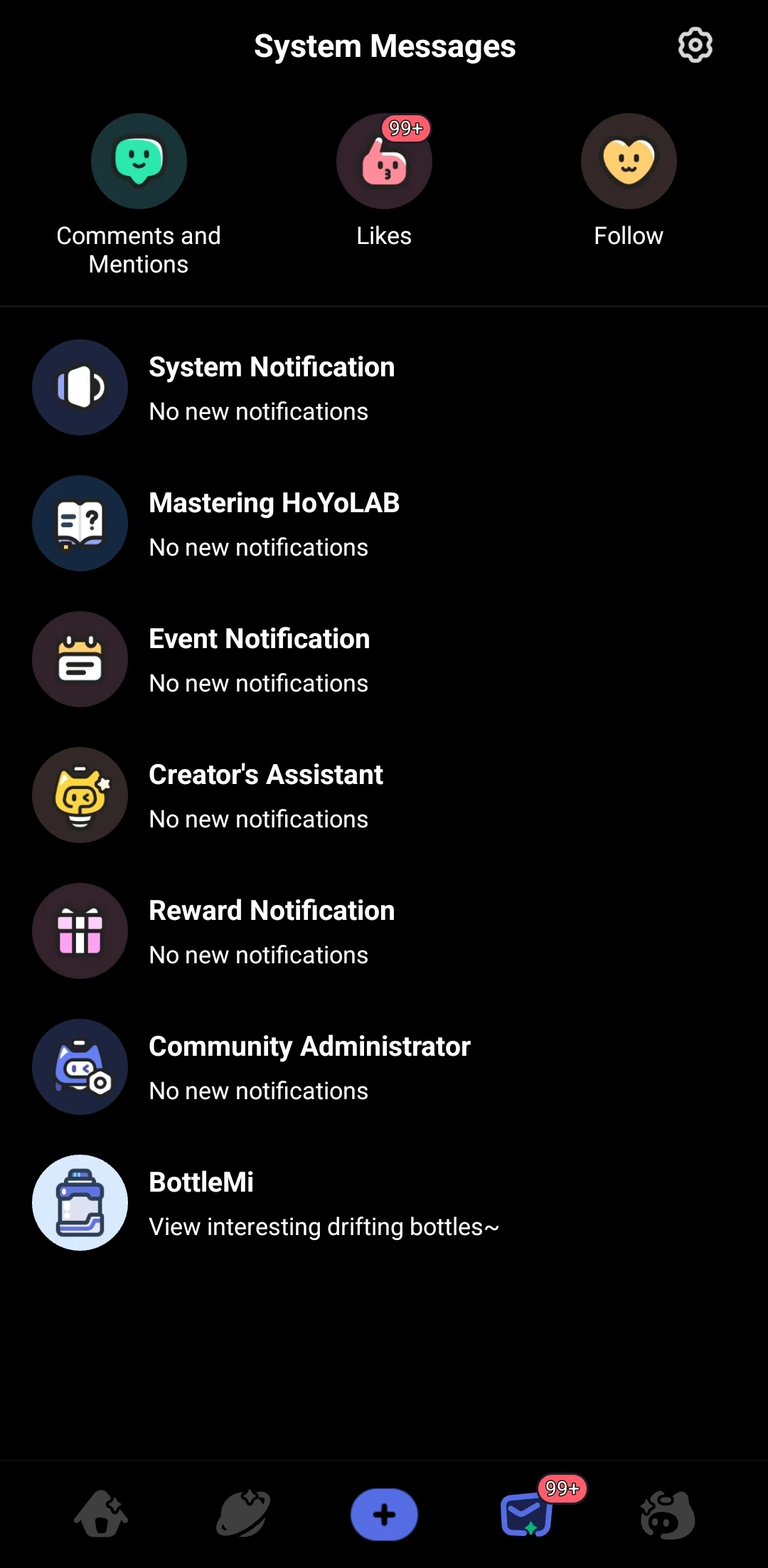The height and width of the screenshot is (1568, 768).
Task: Go to the home tab
Action: [101, 1514]
